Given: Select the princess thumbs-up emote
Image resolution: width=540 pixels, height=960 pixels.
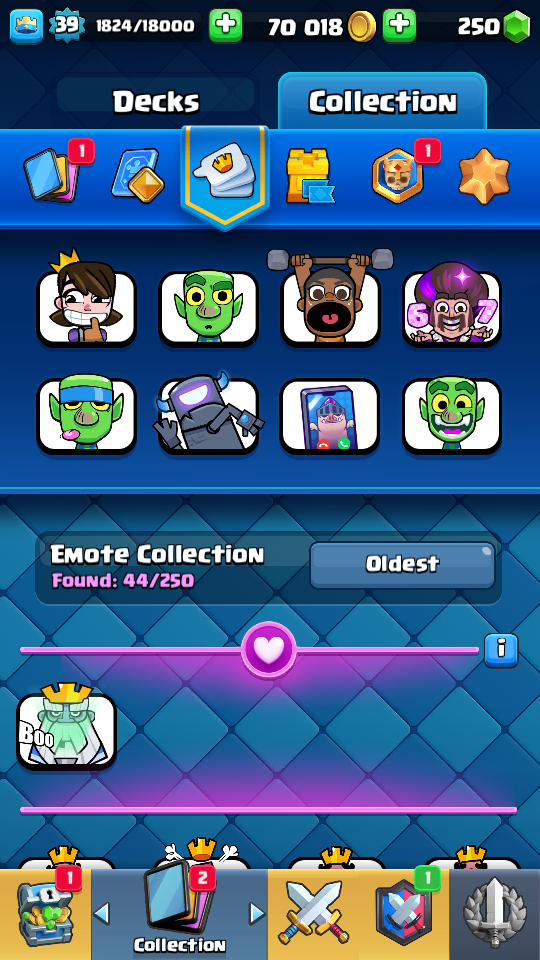Looking at the screenshot, I should 86,297.
